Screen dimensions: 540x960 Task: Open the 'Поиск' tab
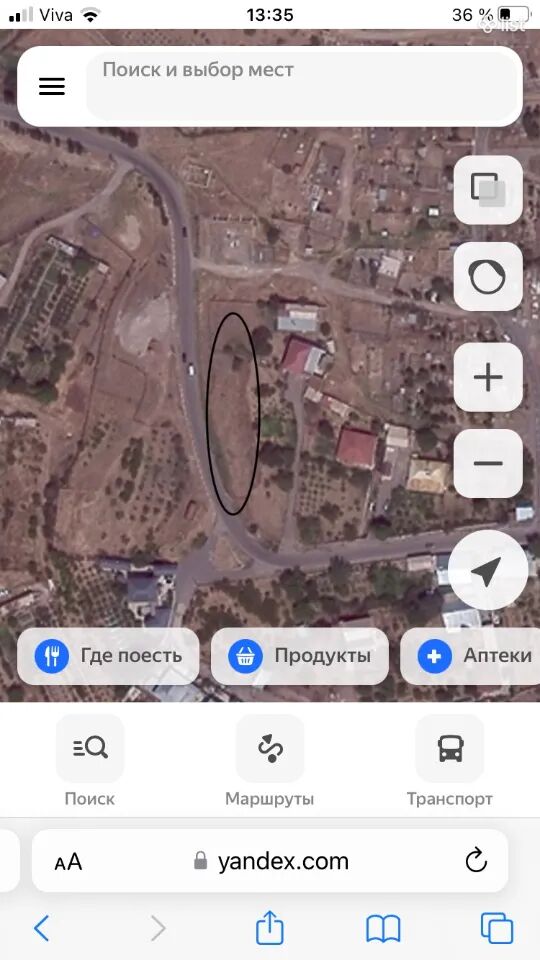point(90,761)
